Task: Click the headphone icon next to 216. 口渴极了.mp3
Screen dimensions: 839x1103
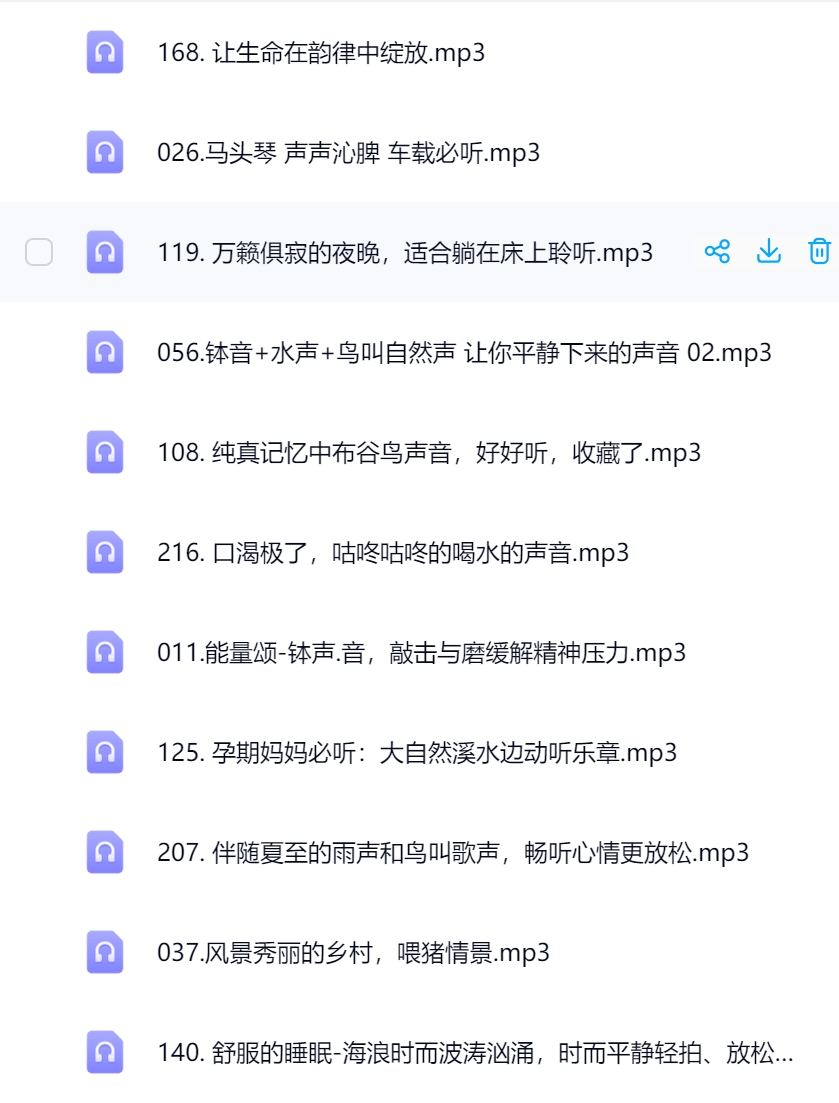Action: [x=104, y=553]
